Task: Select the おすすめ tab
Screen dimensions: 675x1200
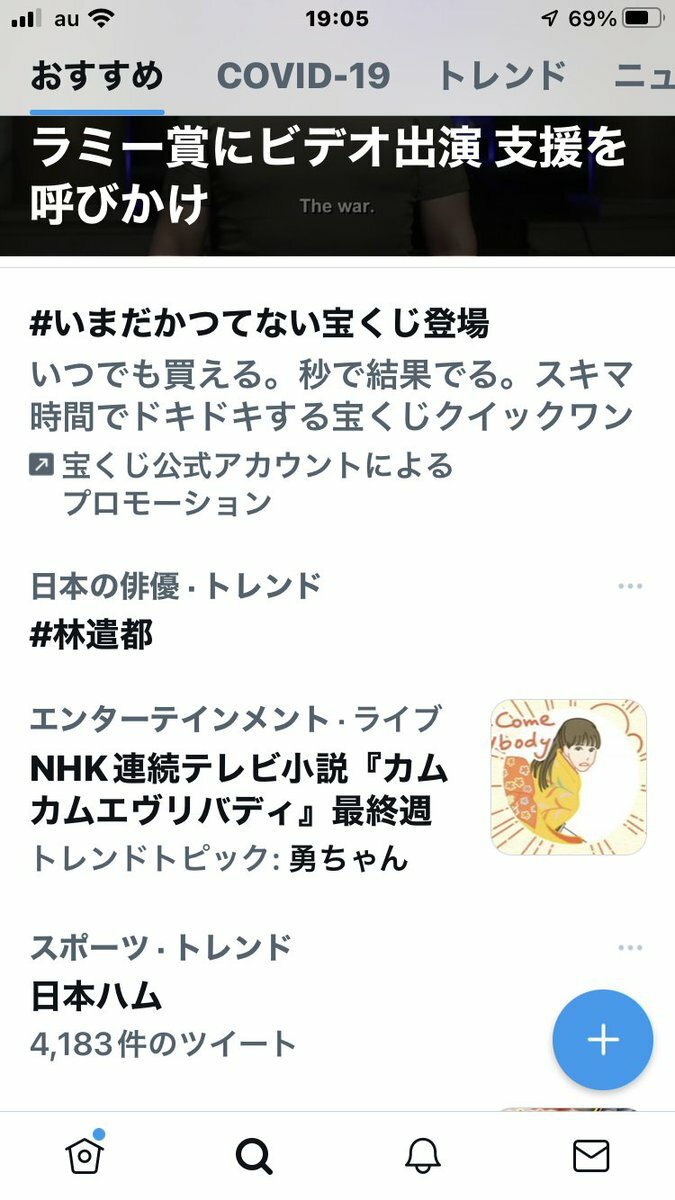Action: point(97,76)
